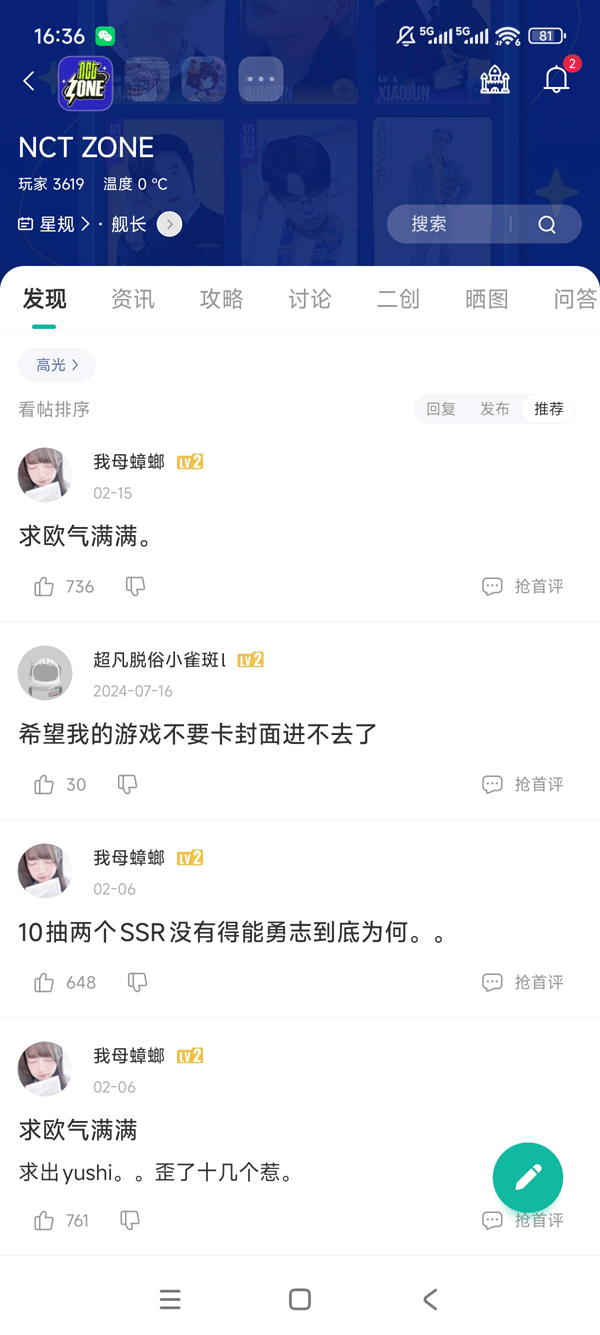
Task: Open the notifications bell
Action: point(556,81)
